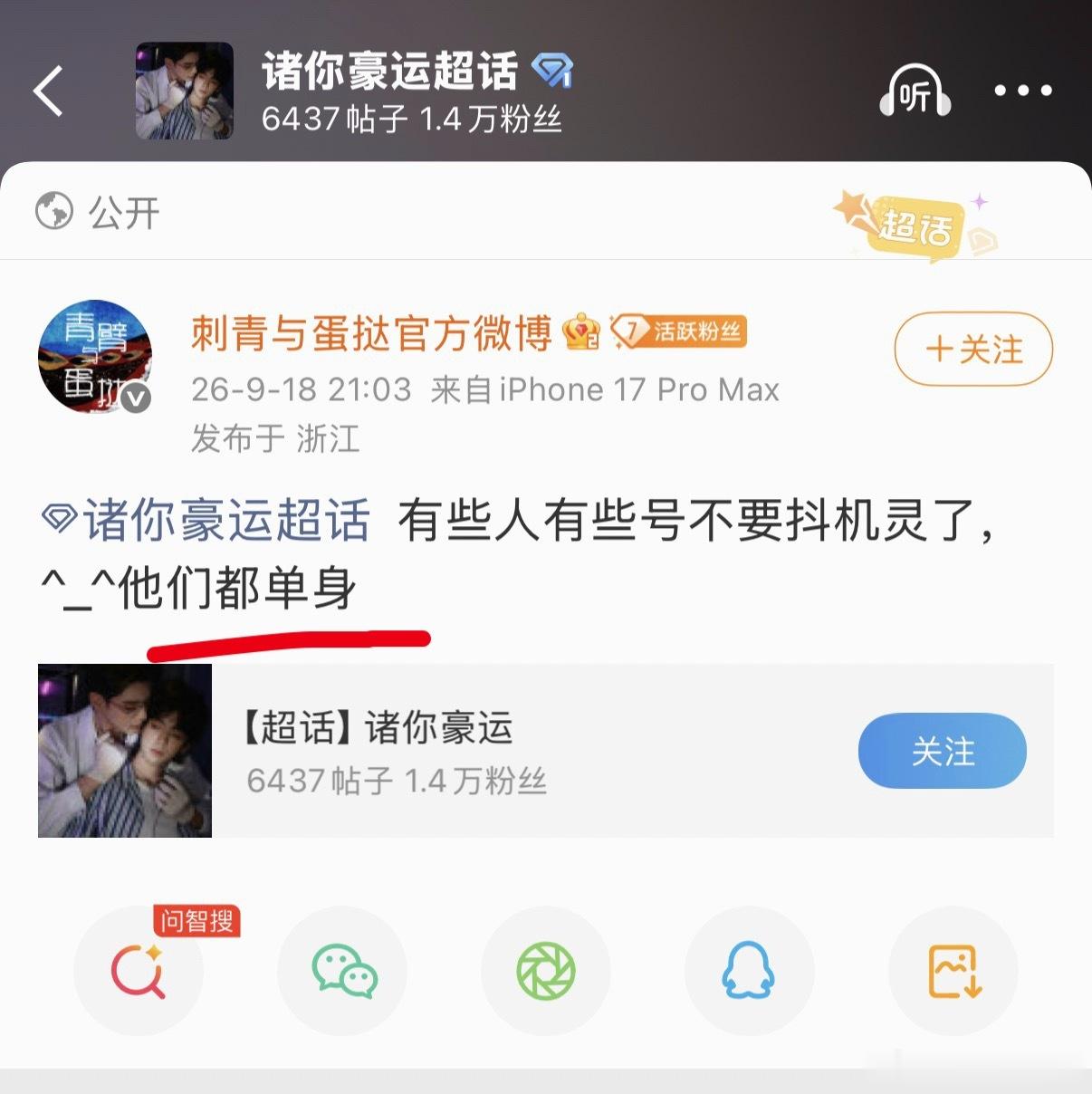Viewport: 1092px width, 1094px height.
Task: Open 问智搜 smart search
Action: click(x=139, y=971)
